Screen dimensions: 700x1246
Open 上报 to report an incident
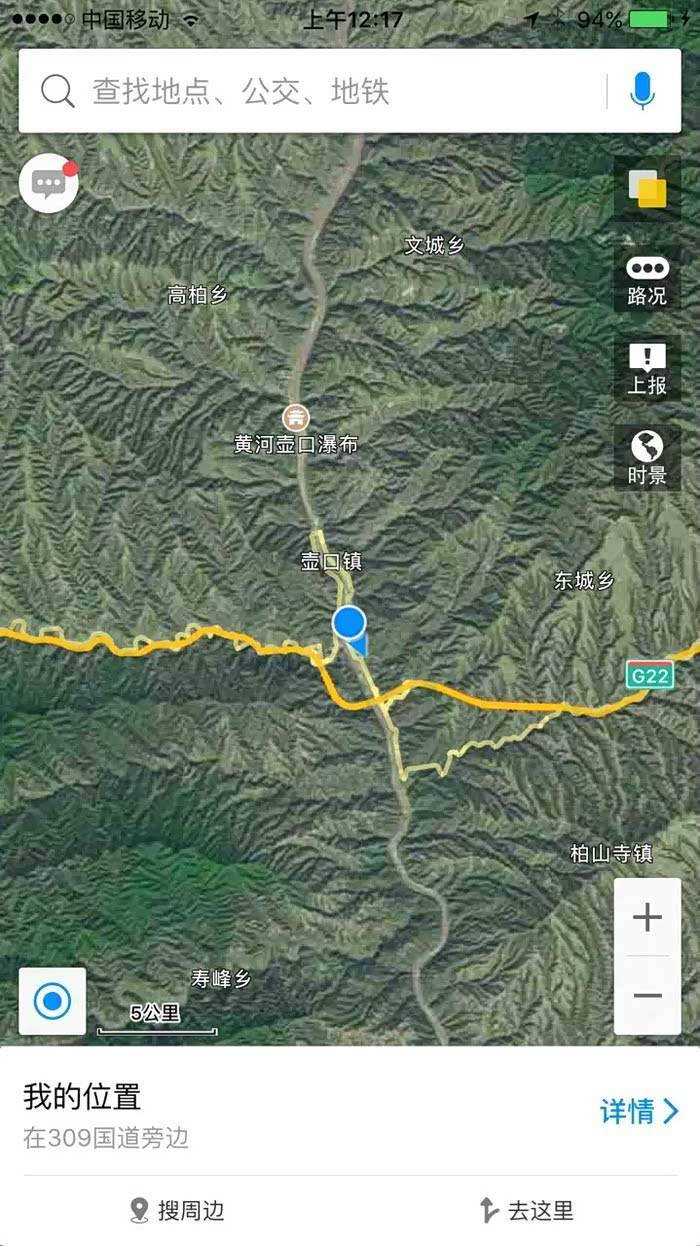(x=647, y=368)
